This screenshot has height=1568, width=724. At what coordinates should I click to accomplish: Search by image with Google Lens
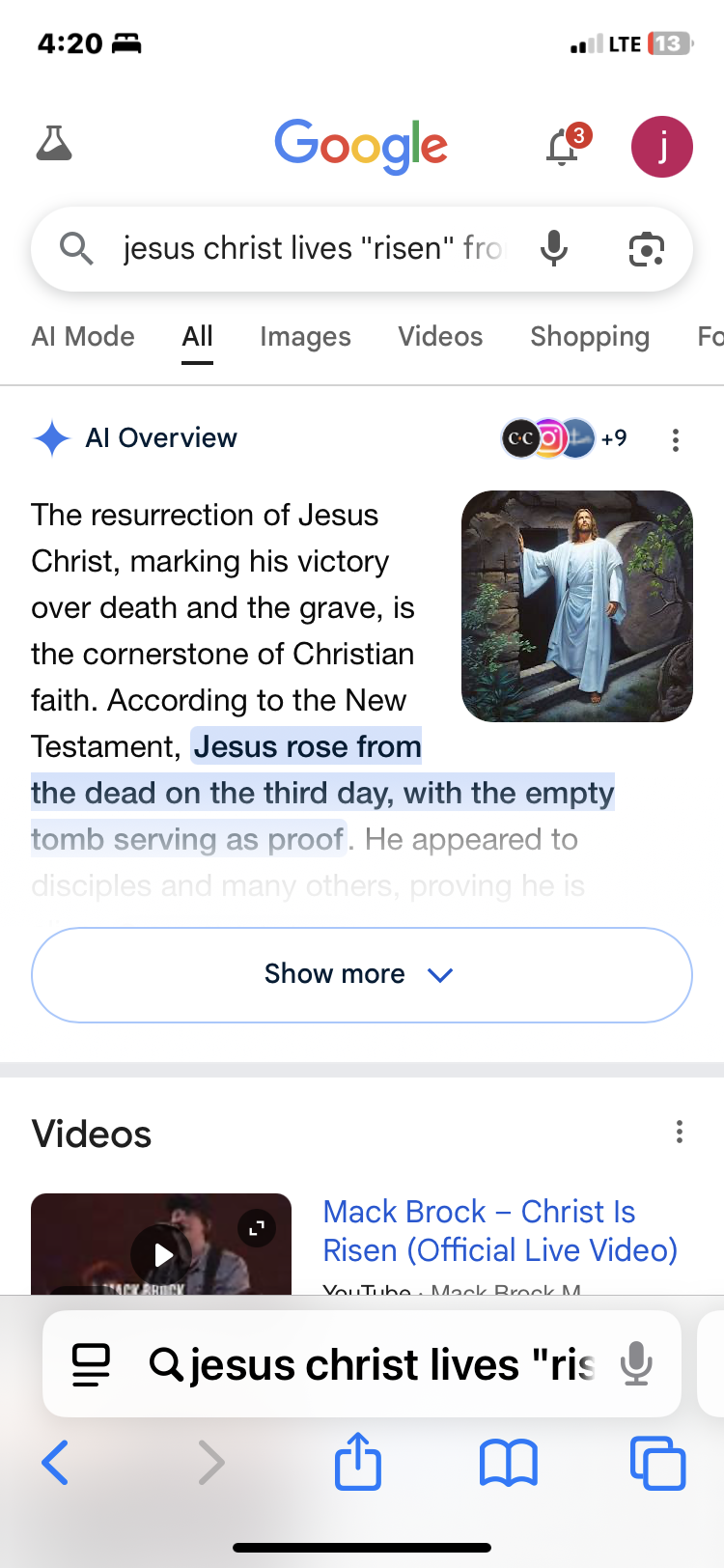click(646, 249)
